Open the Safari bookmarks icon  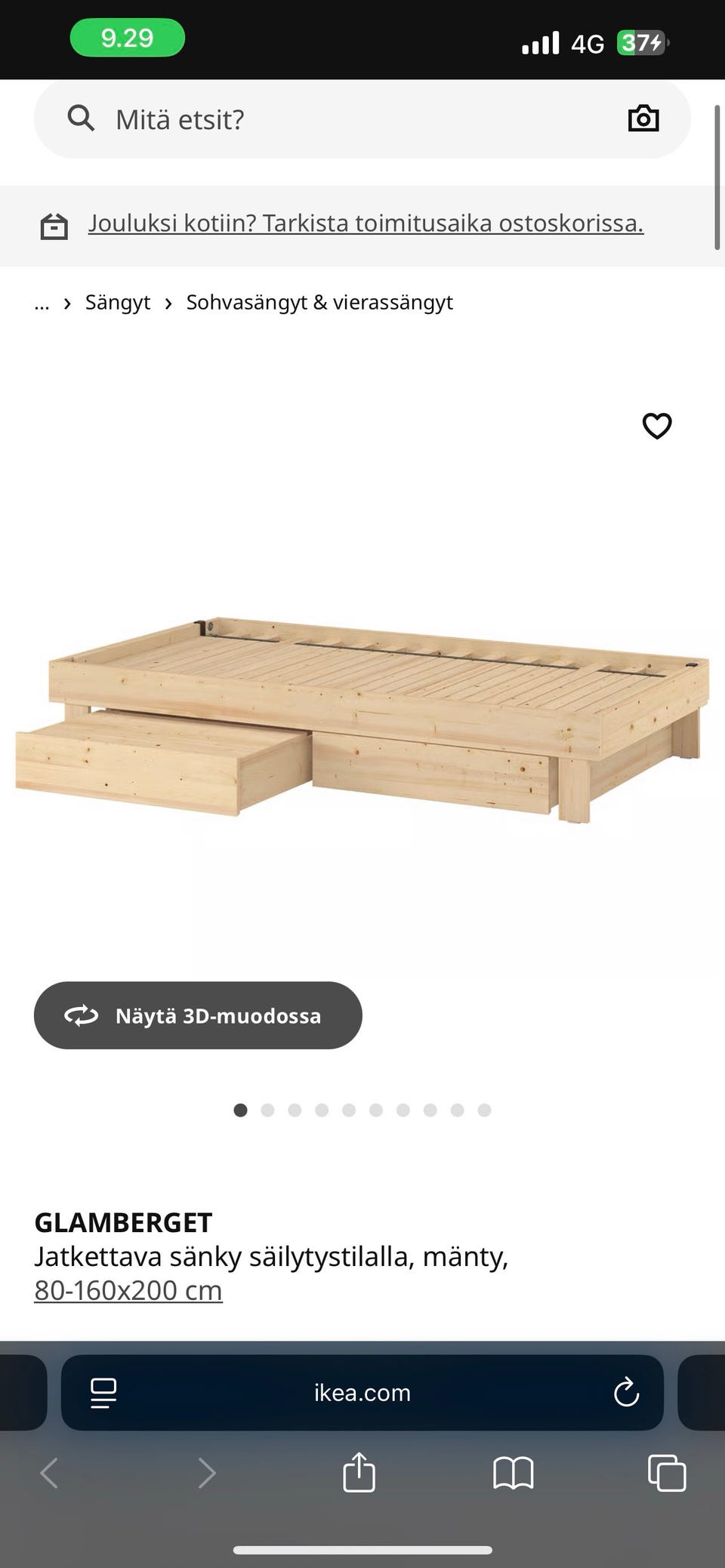[x=513, y=1472]
